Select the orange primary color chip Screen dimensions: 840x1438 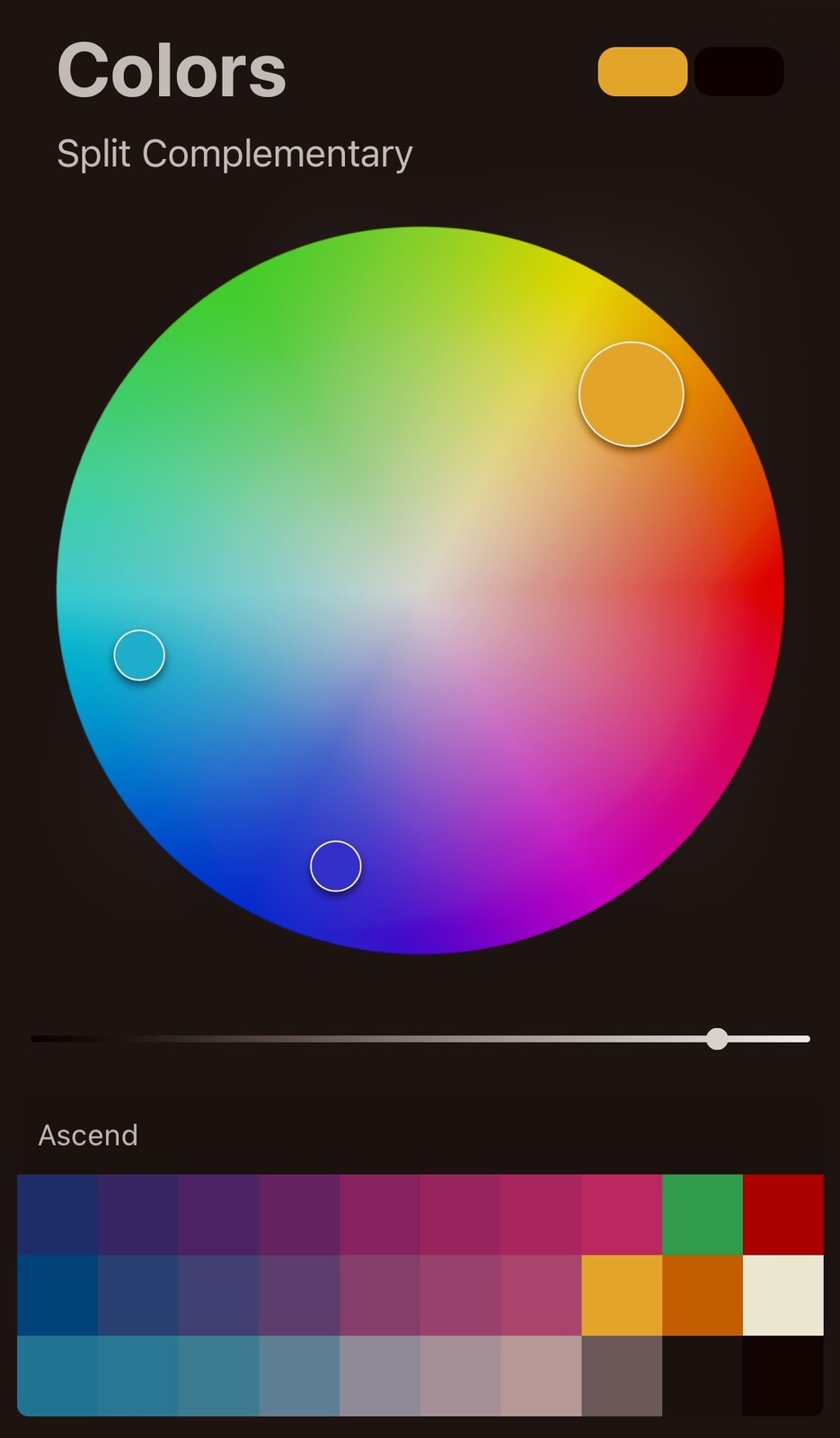(x=642, y=71)
